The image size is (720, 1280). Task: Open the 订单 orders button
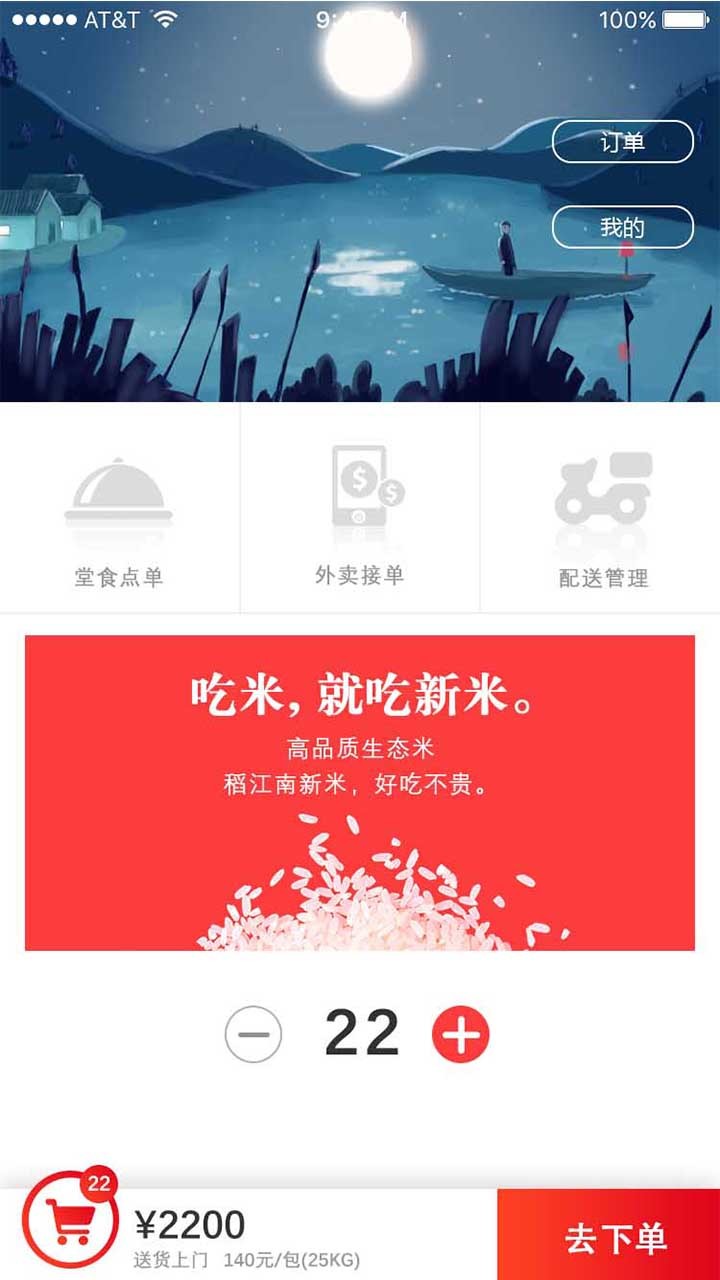click(x=622, y=142)
